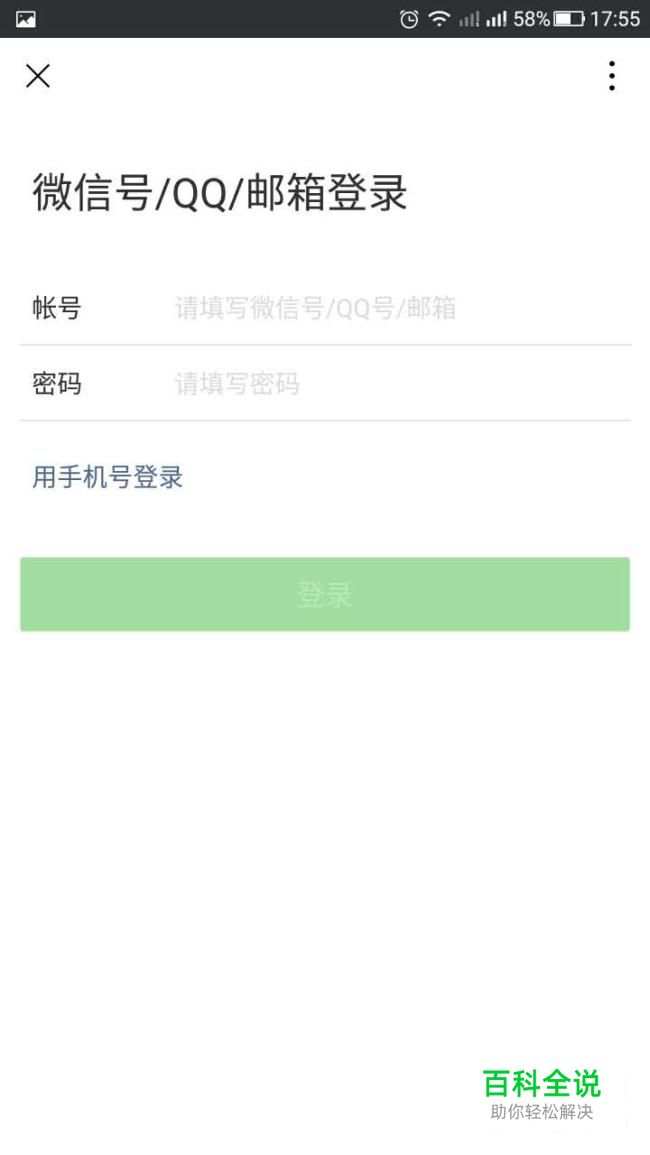650x1155 pixels.
Task: Tap the green 登录 button
Action: point(325,595)
